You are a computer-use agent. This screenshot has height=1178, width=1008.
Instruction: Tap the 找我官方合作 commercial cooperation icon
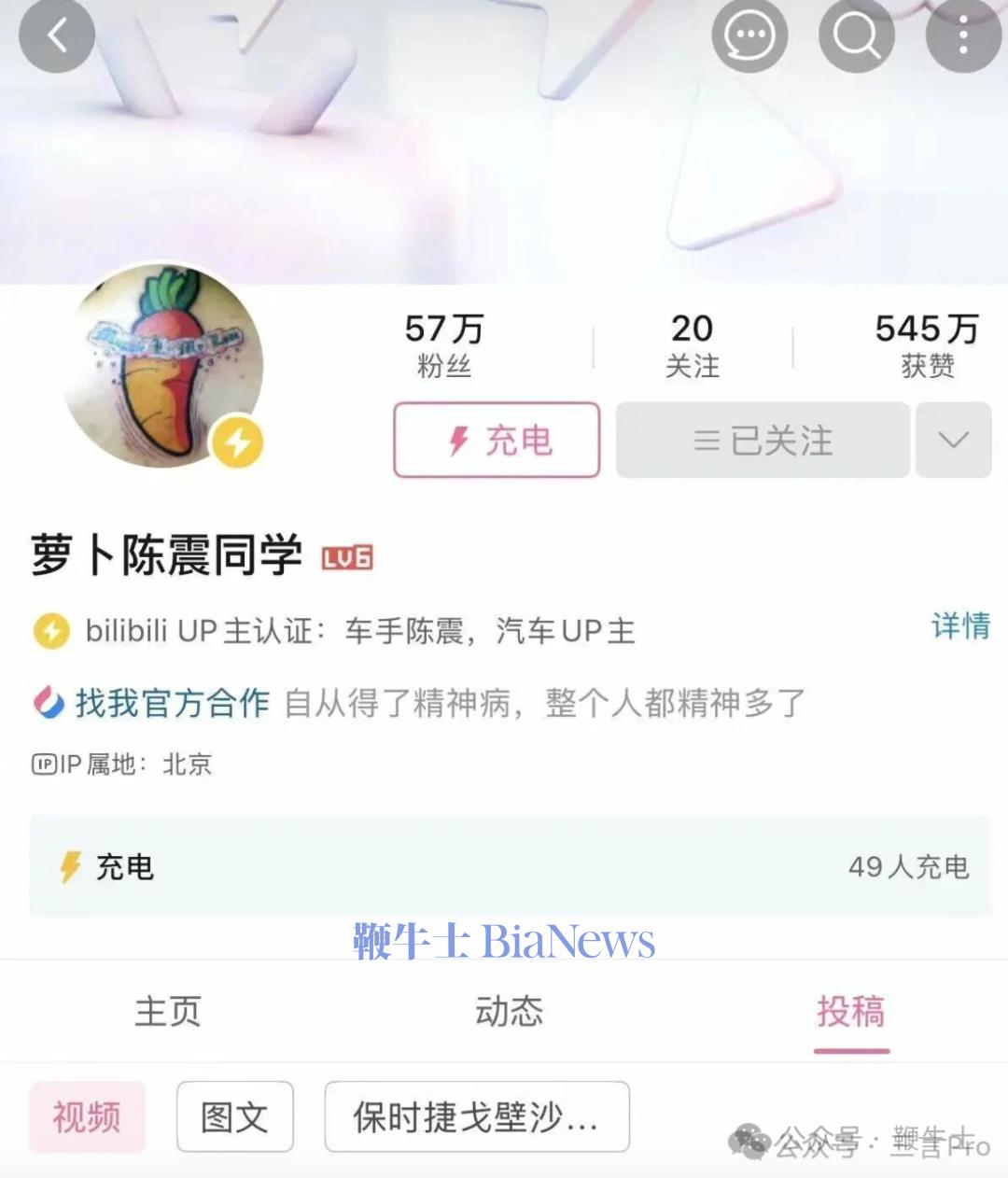click(x=49, y=700)
